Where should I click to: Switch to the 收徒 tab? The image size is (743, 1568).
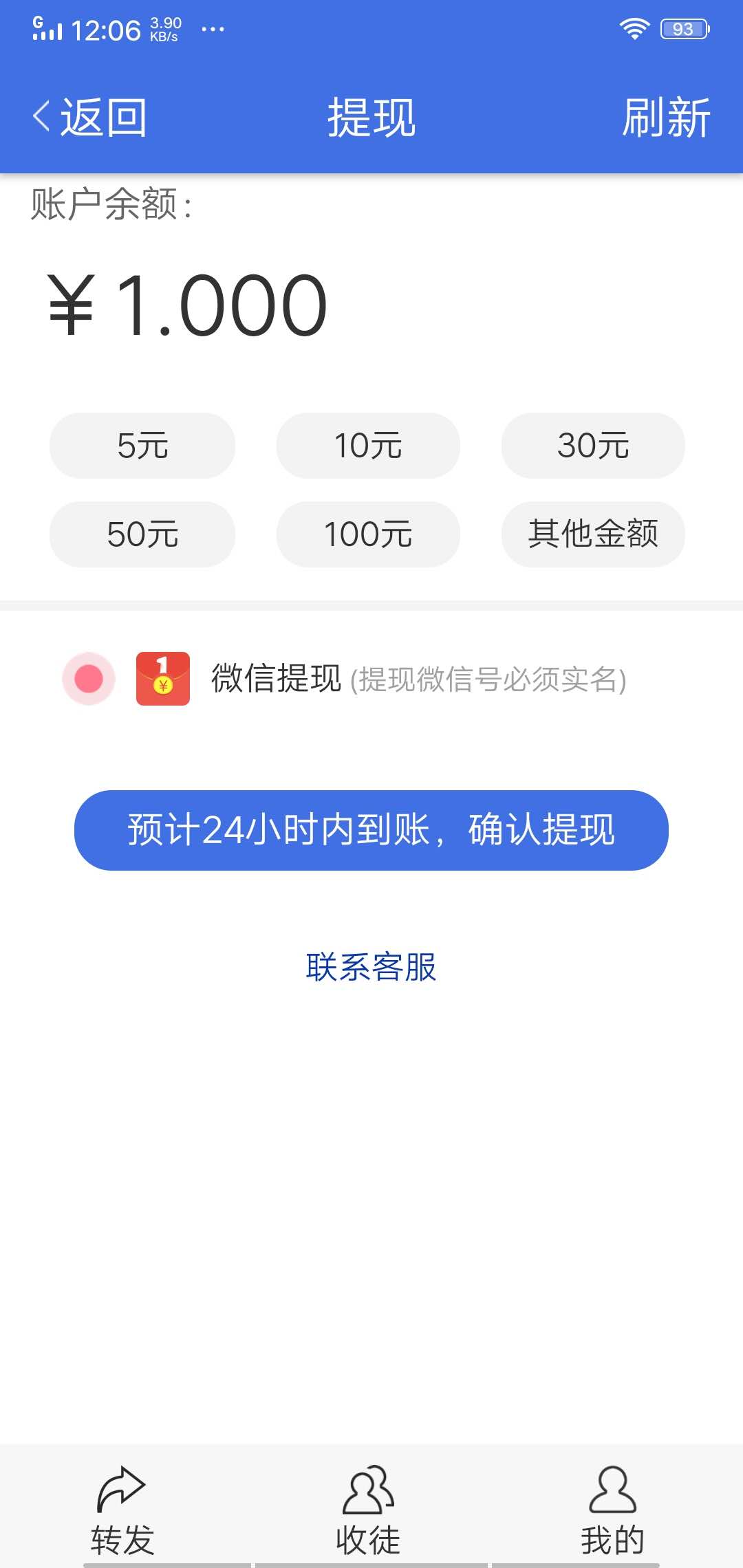click(x=366, y=1513)
